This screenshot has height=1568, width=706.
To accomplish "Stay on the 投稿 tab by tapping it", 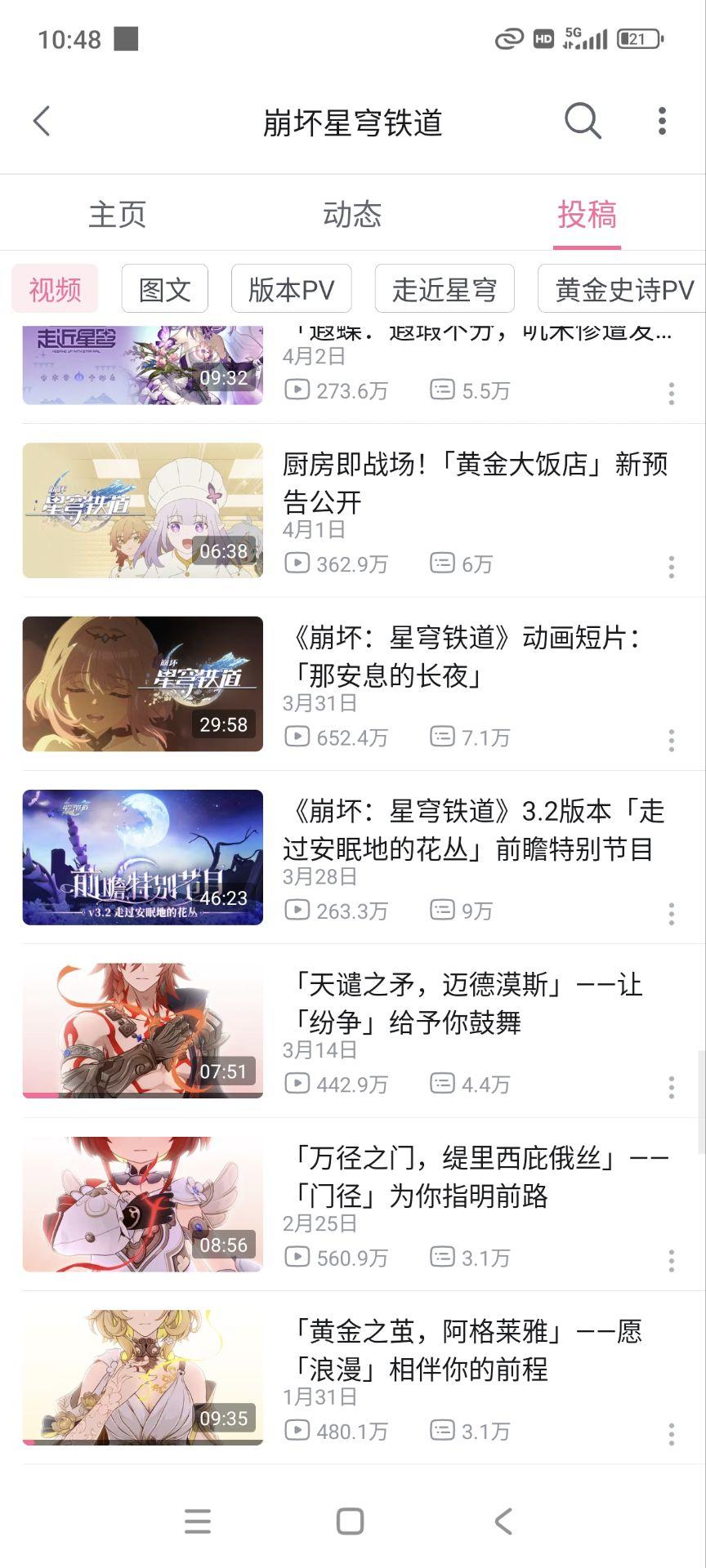I will point(585,214).
